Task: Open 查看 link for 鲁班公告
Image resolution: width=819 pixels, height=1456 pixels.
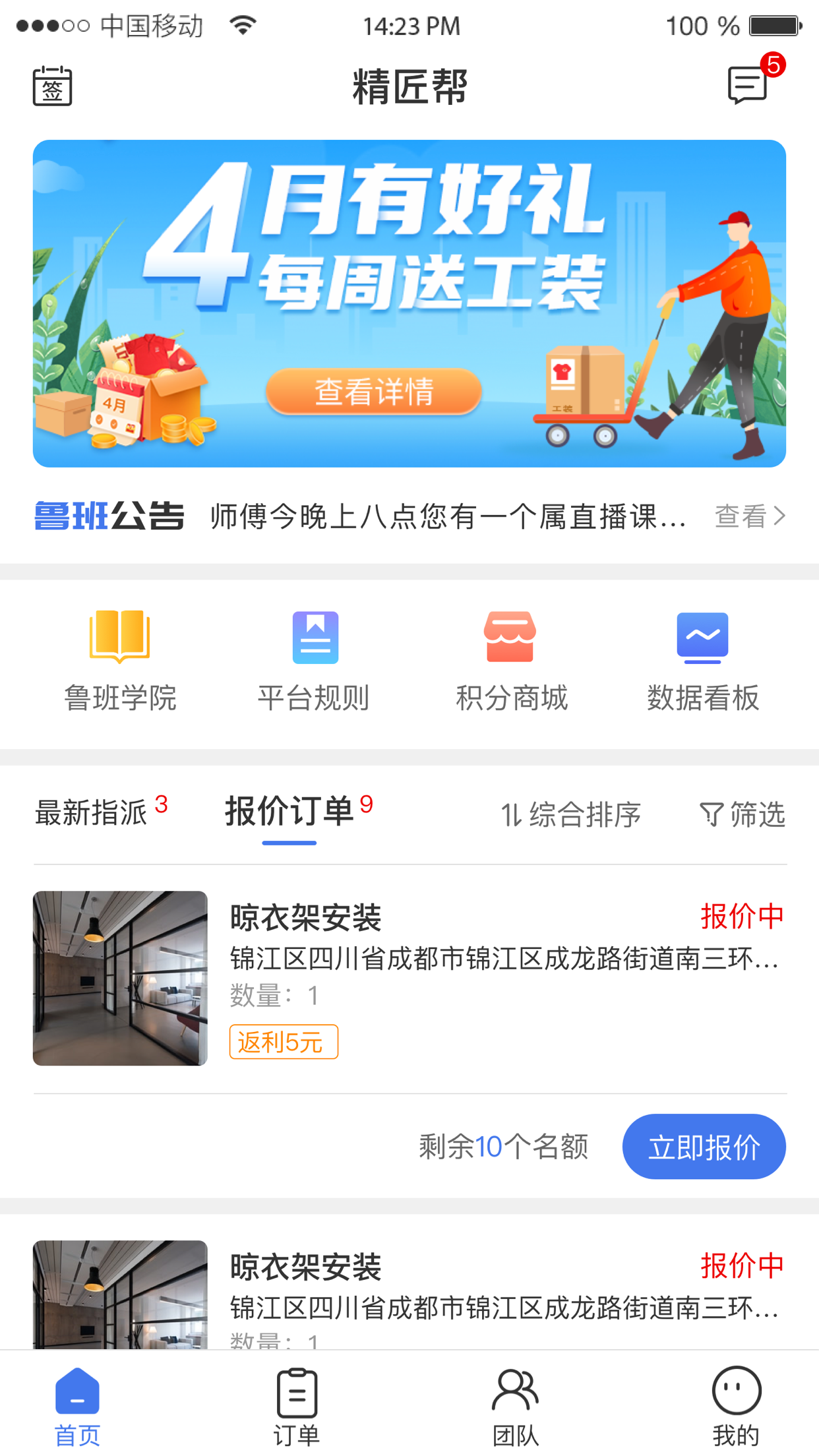Action: coord(750,516)
